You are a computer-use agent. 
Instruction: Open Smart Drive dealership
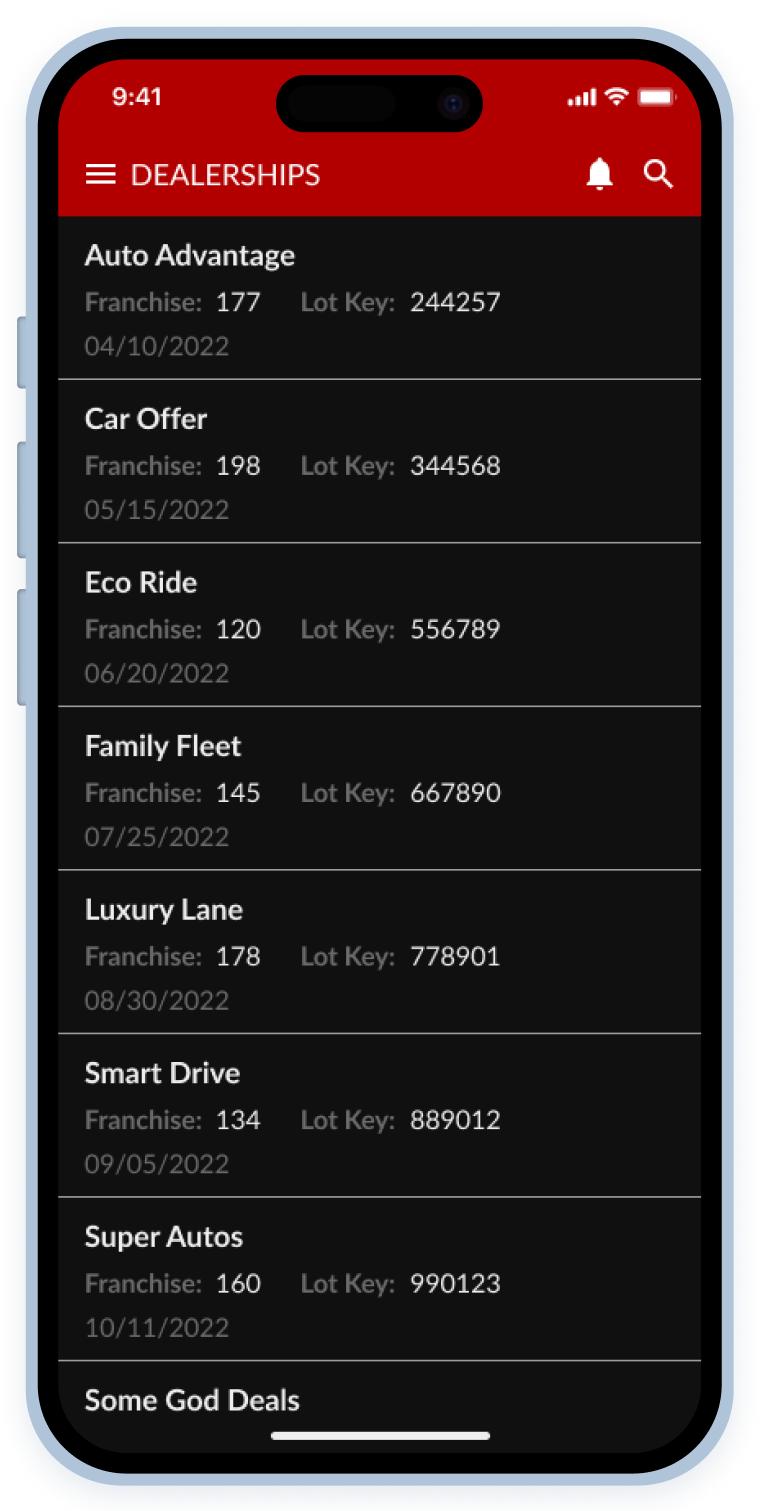379,1116
